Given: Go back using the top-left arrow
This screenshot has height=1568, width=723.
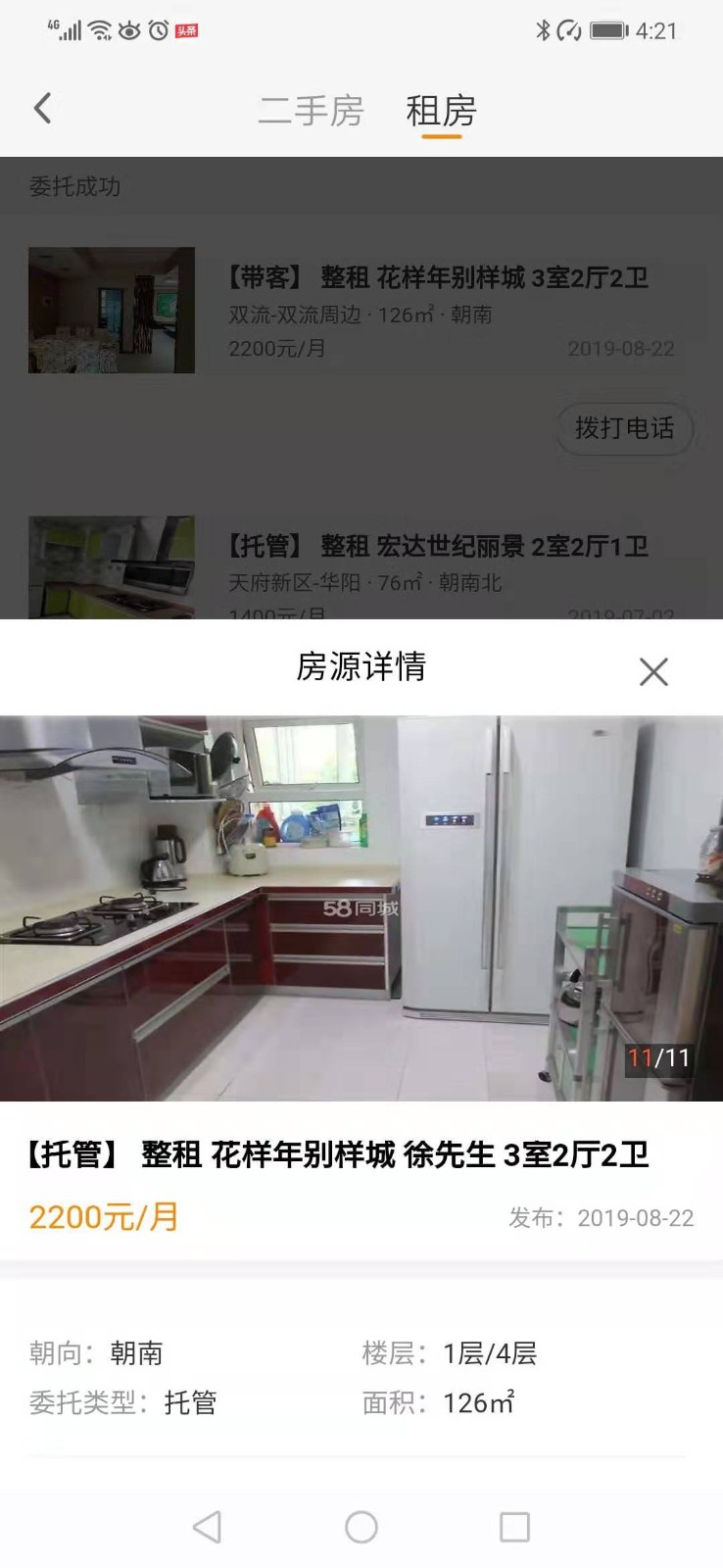Looking at the screenshot, I should point(42,109).
